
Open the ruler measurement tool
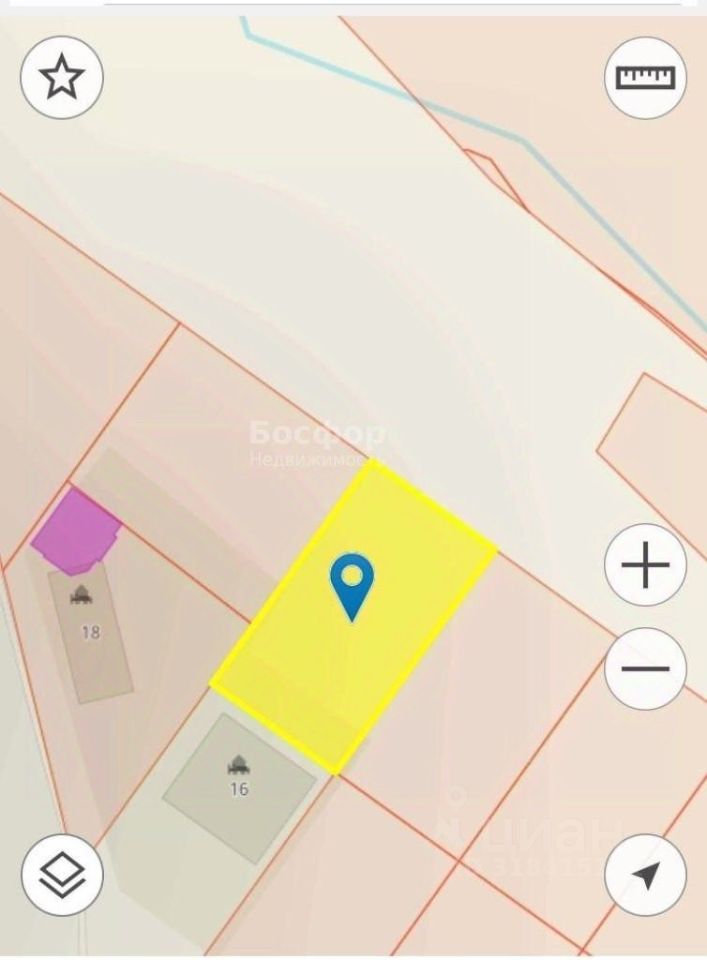645,77
